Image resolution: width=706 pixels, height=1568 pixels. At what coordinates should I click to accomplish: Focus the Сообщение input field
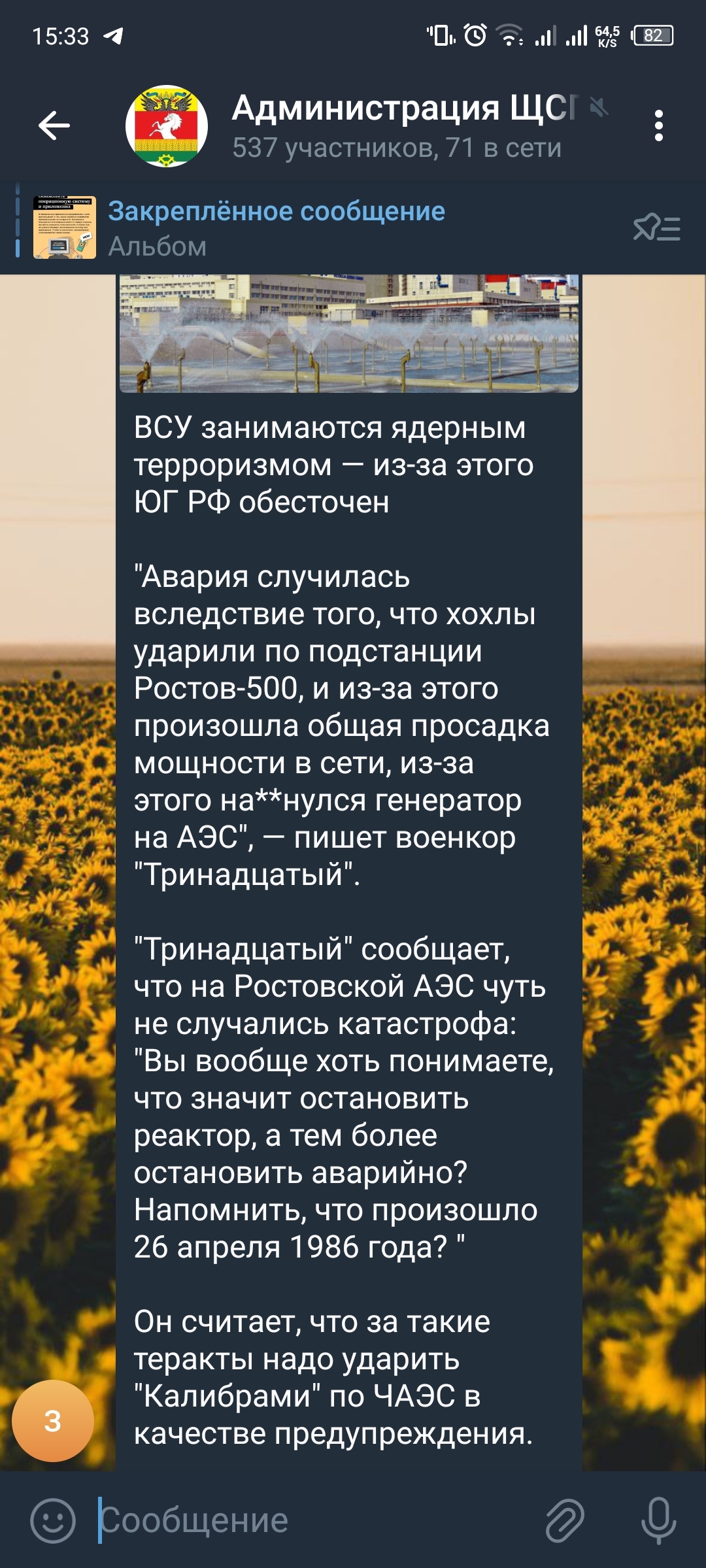pos(314,1520)
